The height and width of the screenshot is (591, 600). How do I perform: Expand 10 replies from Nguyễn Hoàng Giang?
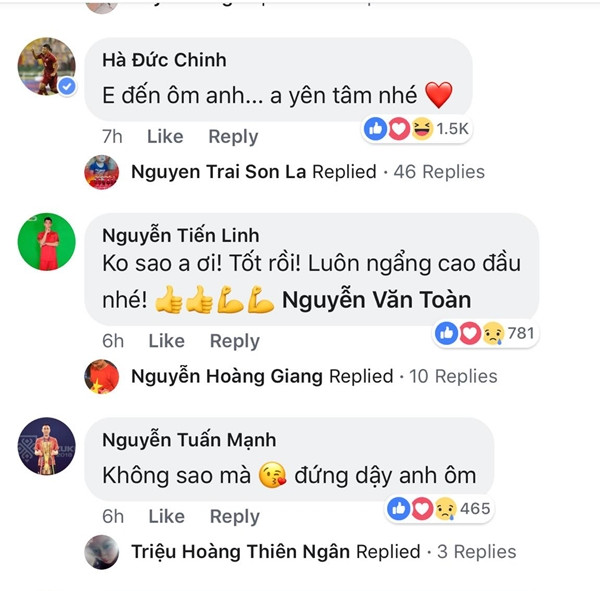(x=451, y=376)
